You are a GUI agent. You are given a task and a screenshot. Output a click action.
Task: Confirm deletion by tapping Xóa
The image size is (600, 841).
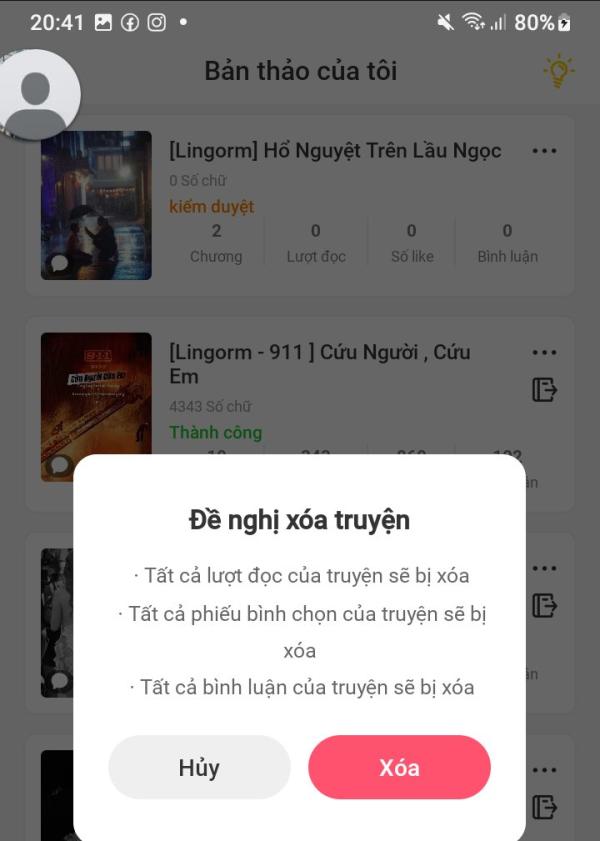[x=399, y=767]
